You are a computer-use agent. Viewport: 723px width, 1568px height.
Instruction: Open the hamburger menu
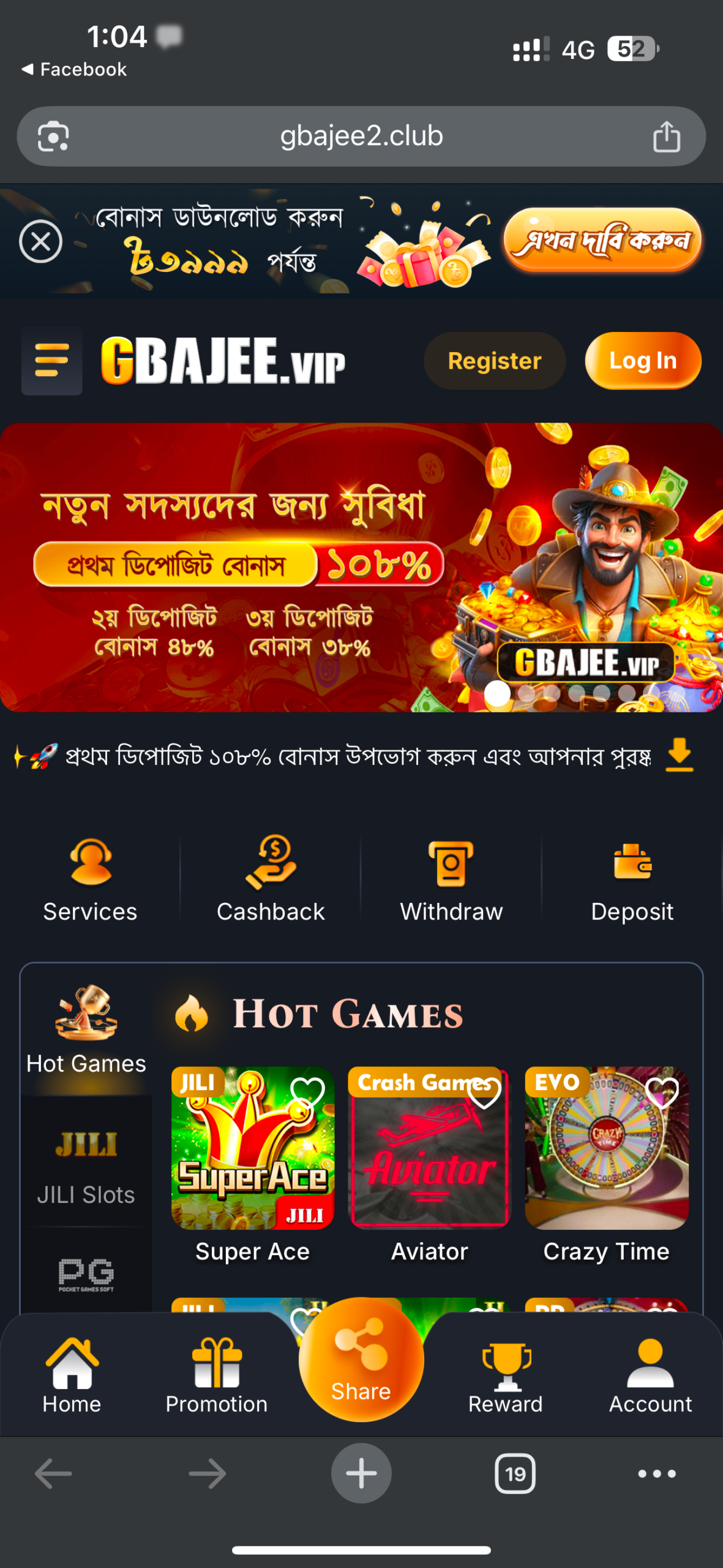(x=51, y=361)
